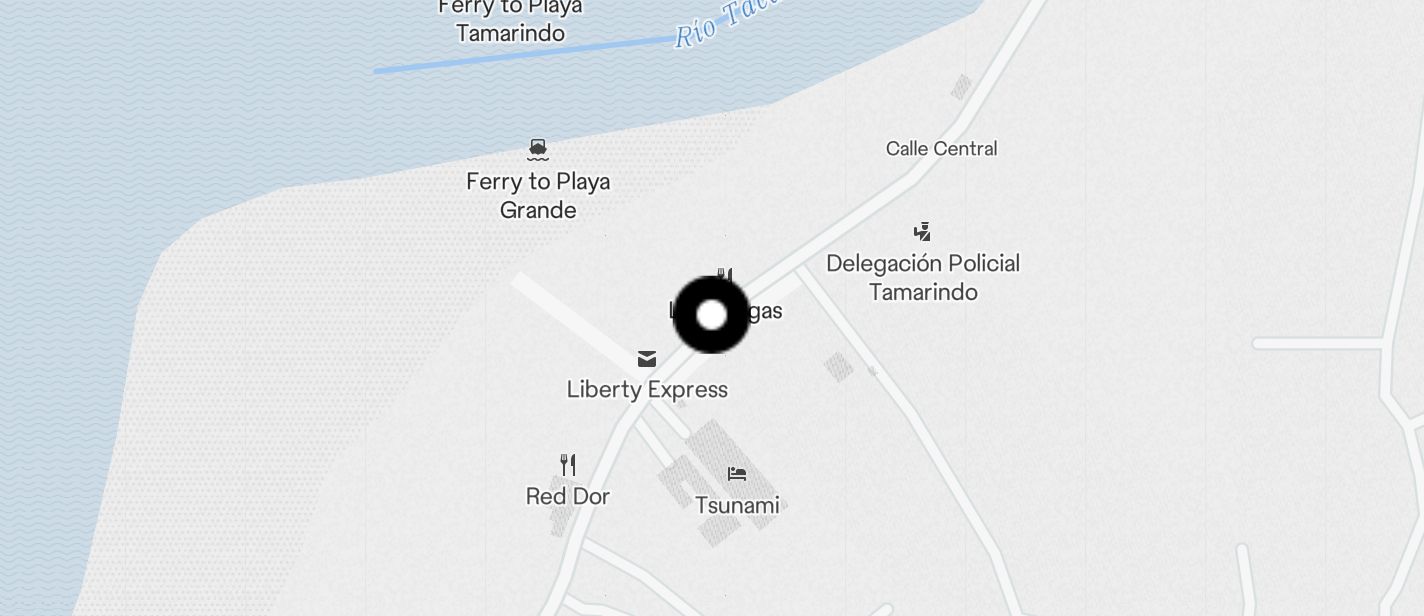This screenshot has height=616, width=1424.
Task: Open the Liberty Express map marker
Action: 647,359
